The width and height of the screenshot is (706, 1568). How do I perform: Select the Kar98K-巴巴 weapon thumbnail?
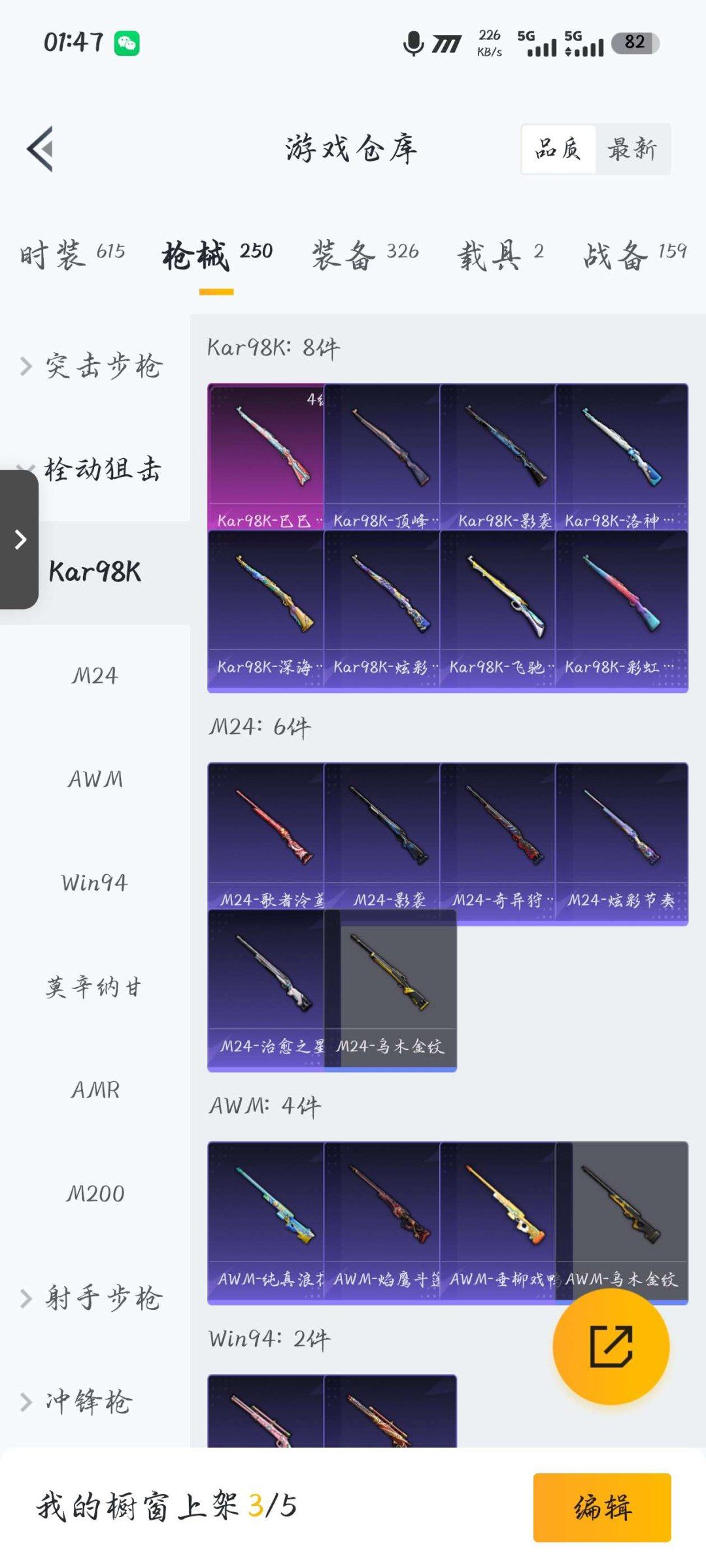(266, 451)
